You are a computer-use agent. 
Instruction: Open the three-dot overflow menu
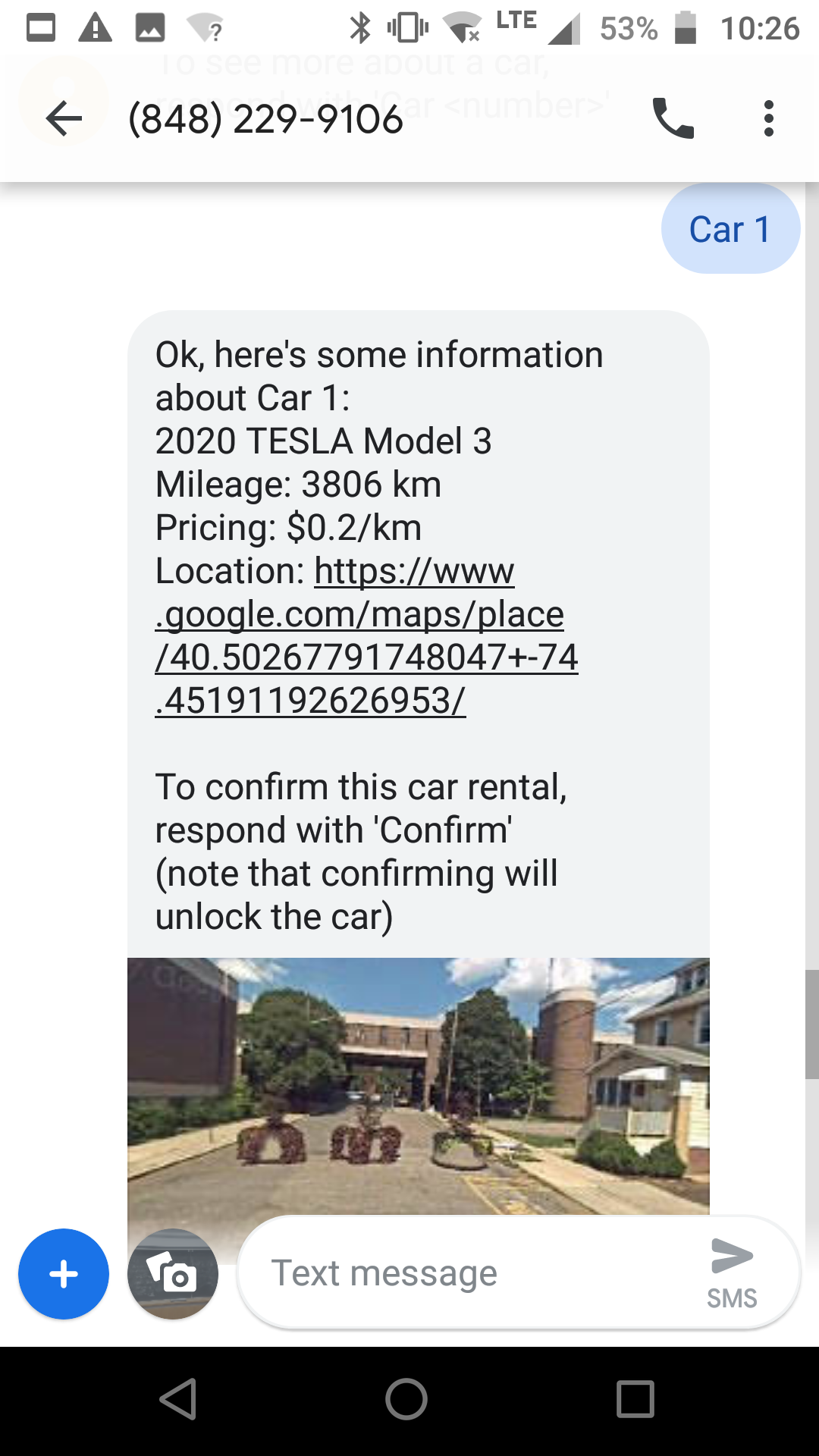[769, 119]
